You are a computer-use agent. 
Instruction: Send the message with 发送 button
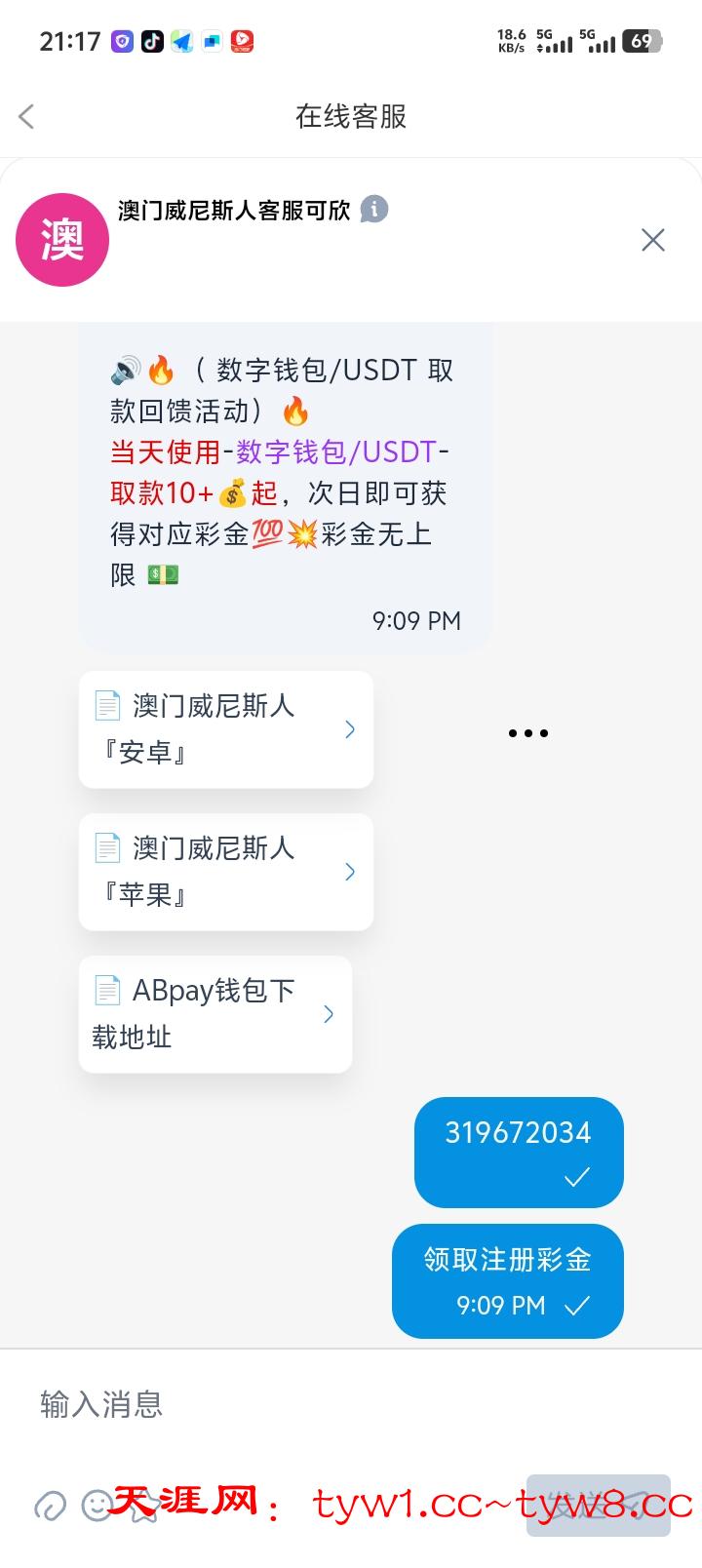(x=598, y=1505)
